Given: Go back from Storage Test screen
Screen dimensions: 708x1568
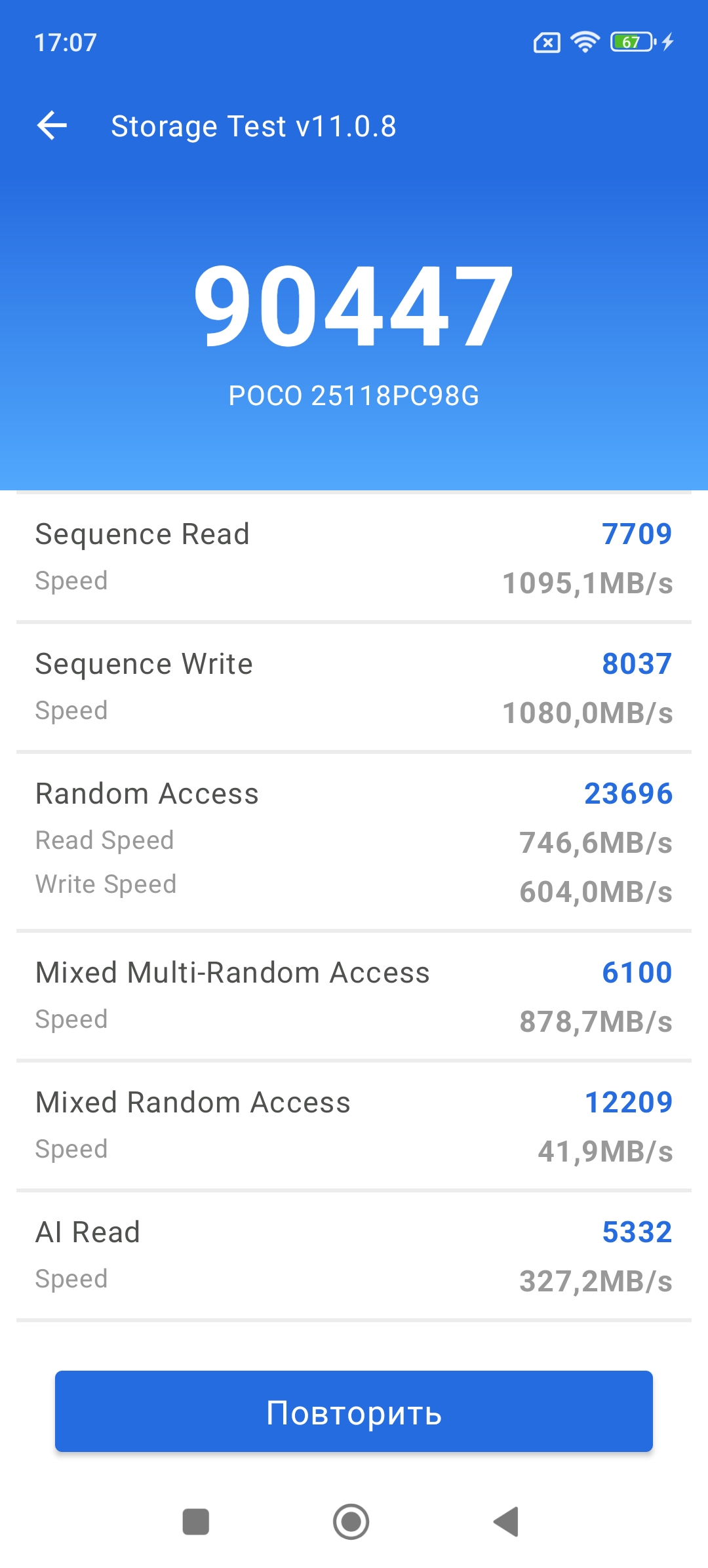Looking at the screenshot, I should click(52, 126).
